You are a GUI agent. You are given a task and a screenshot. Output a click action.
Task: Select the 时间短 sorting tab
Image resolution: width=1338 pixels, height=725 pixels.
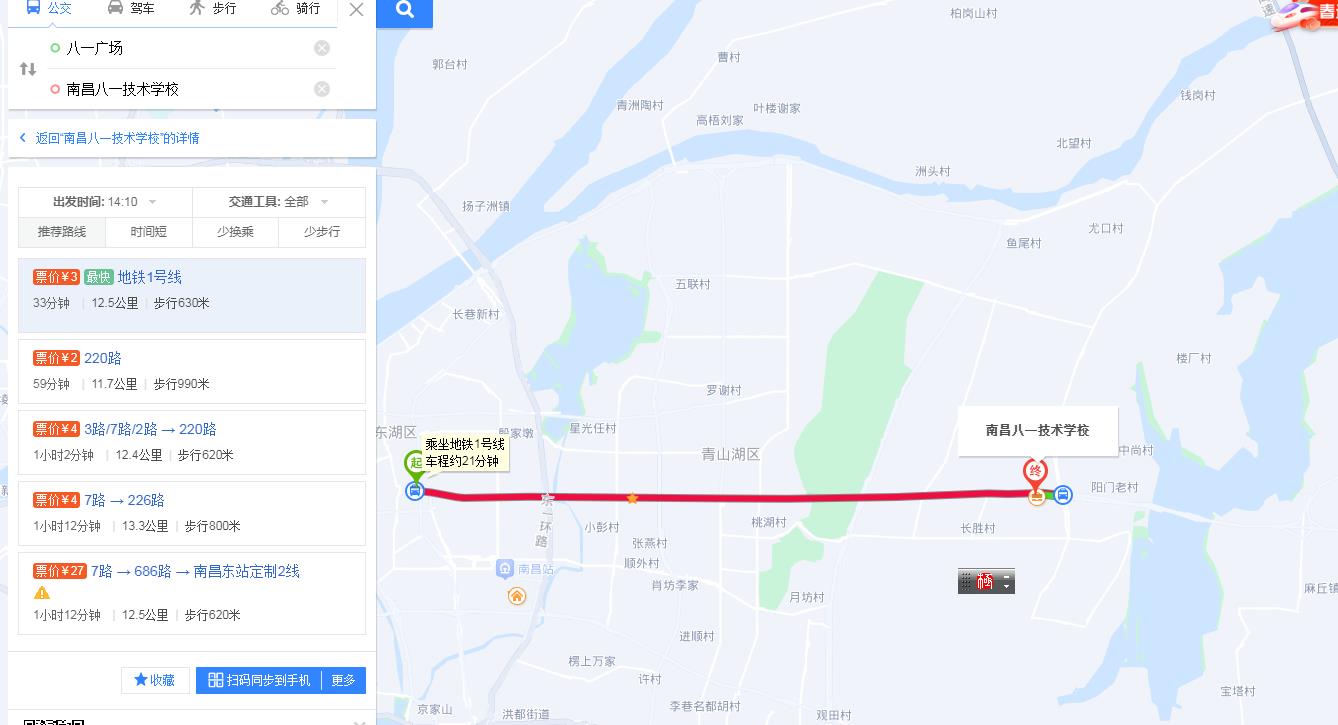point(148,232)
